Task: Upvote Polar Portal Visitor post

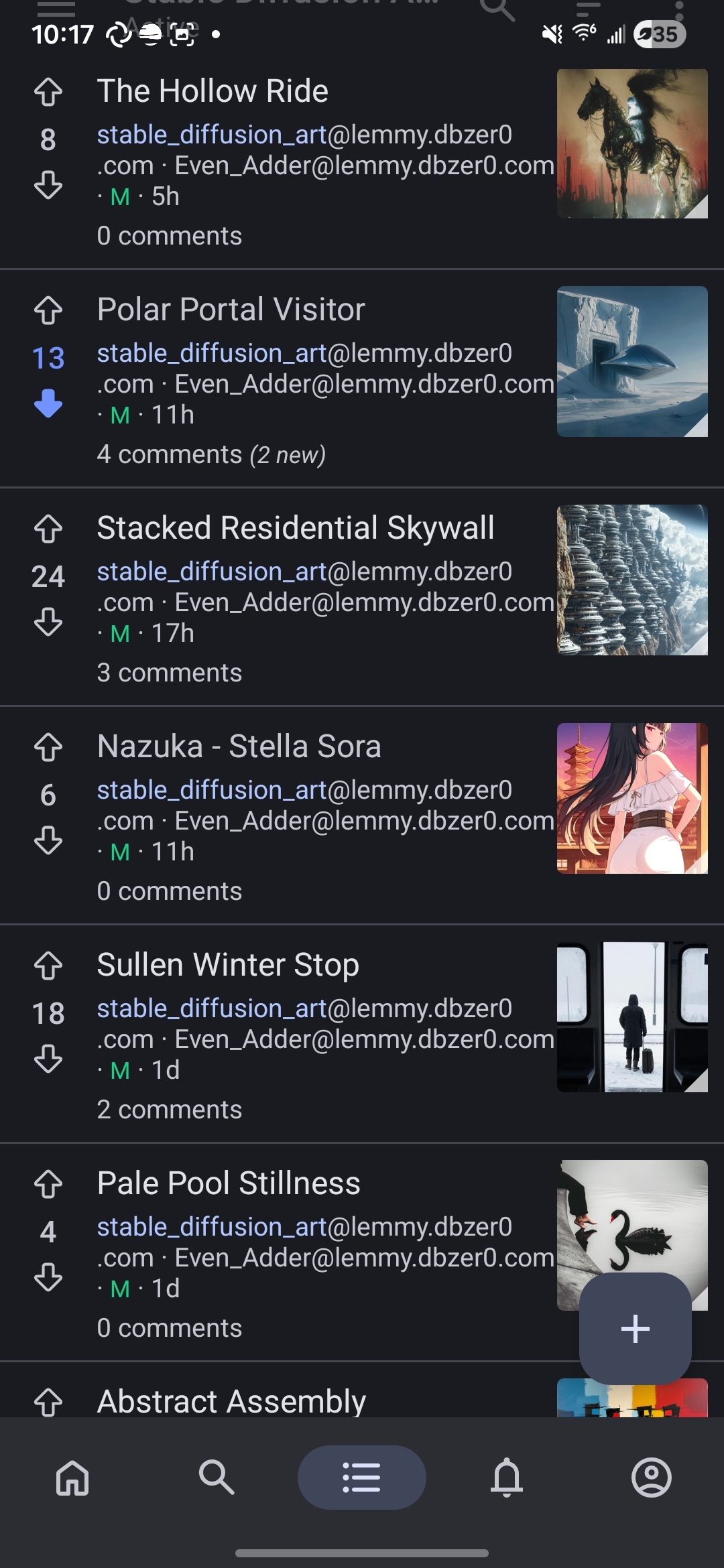Action: (48, 310)
